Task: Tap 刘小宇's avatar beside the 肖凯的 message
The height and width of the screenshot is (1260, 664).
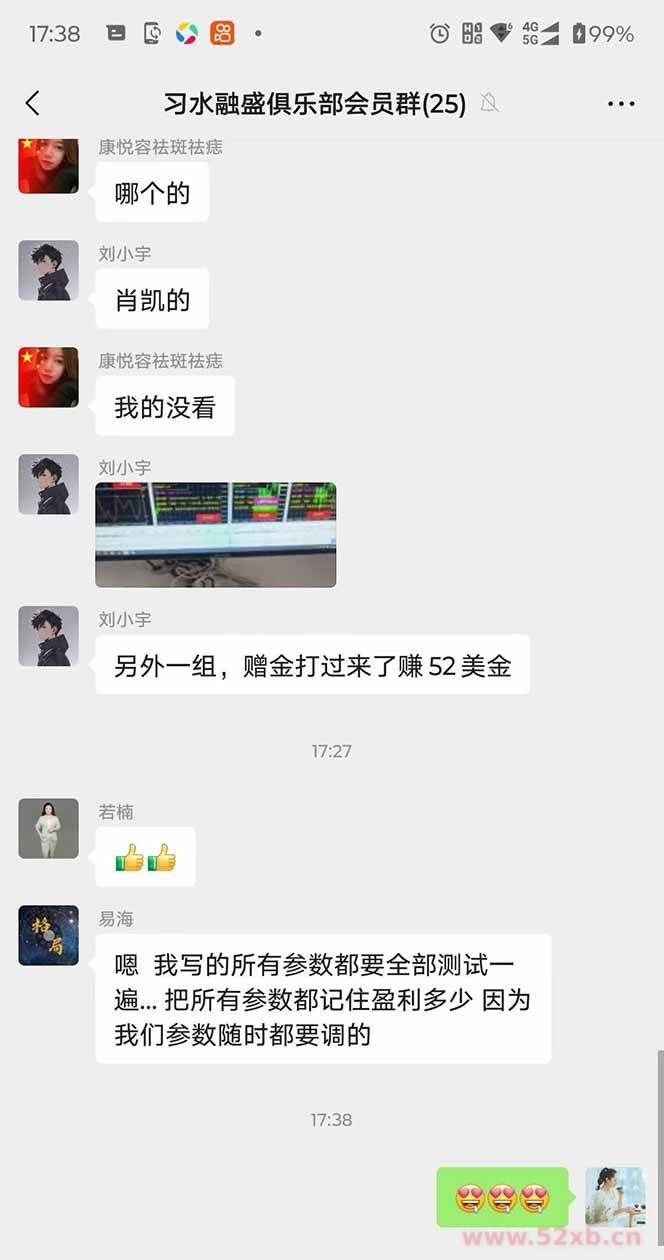Action: (x=48, y=270)
